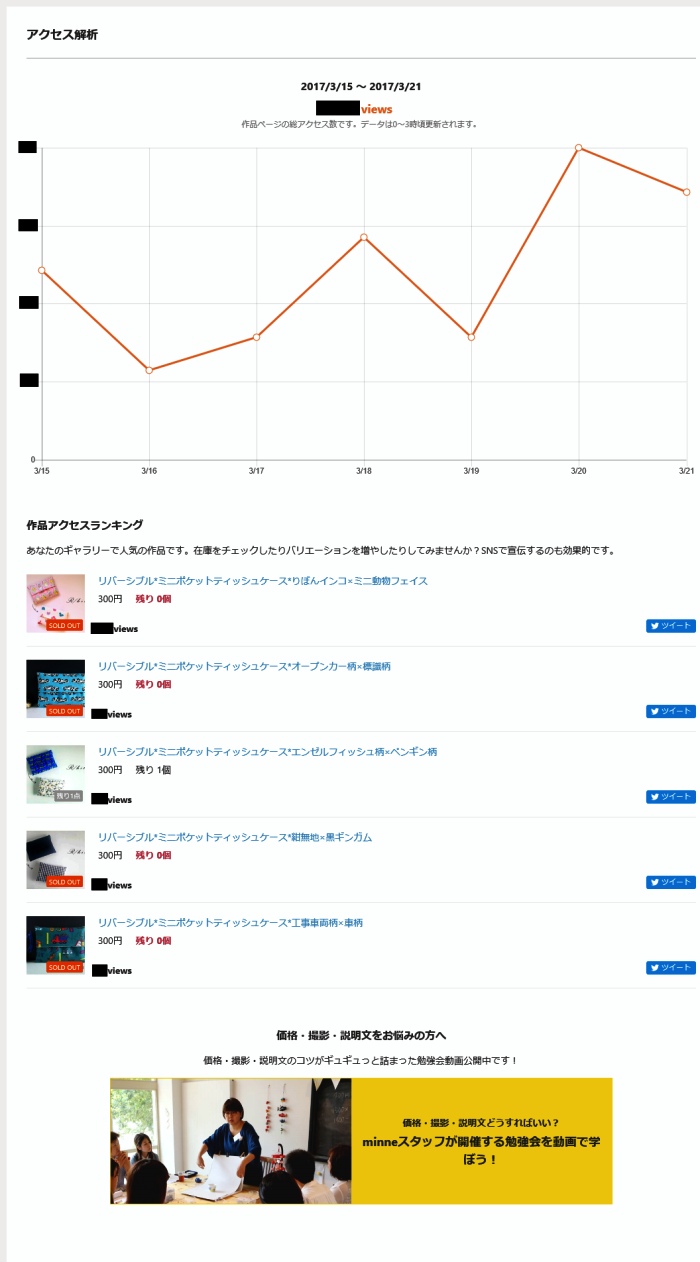The image size is (700, 1262).
Task: Tap the エンゼルフィッシュ柄 item thumbnail
Action: (55, 774)
